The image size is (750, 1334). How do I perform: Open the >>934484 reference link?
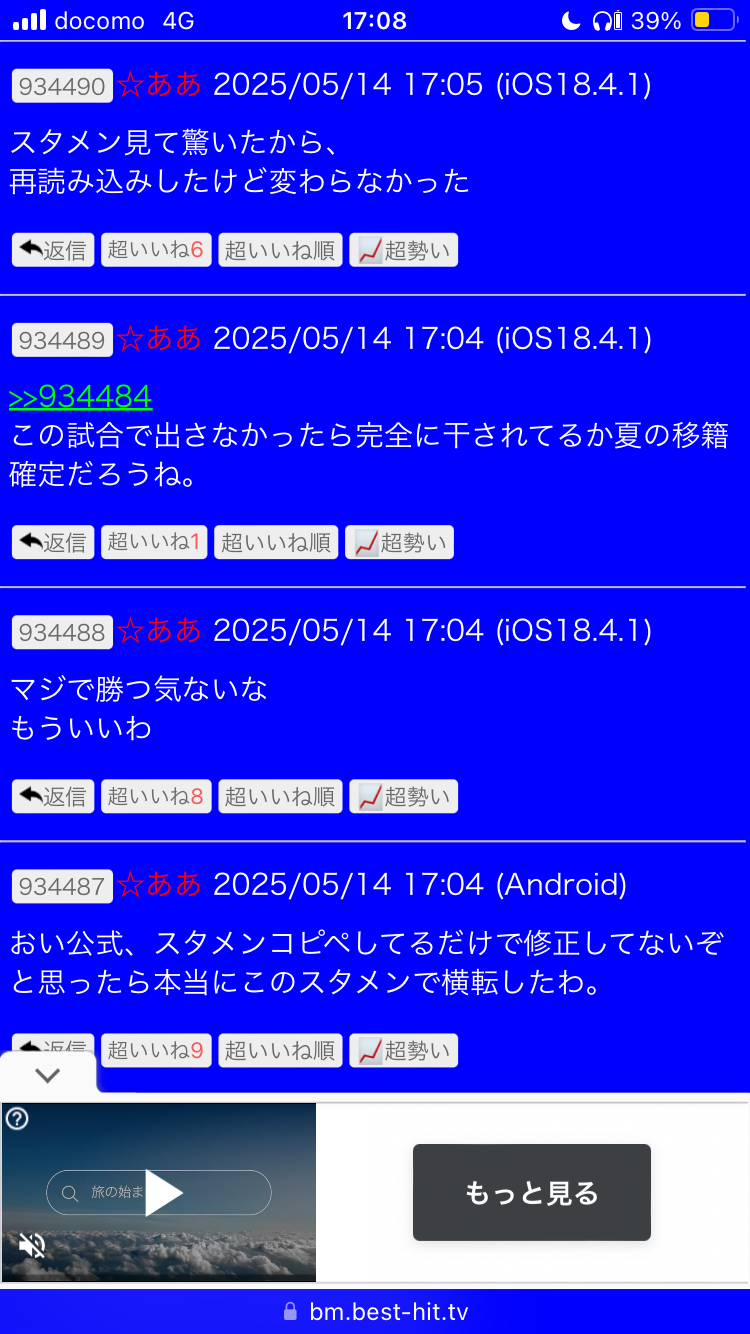(80, 397)
